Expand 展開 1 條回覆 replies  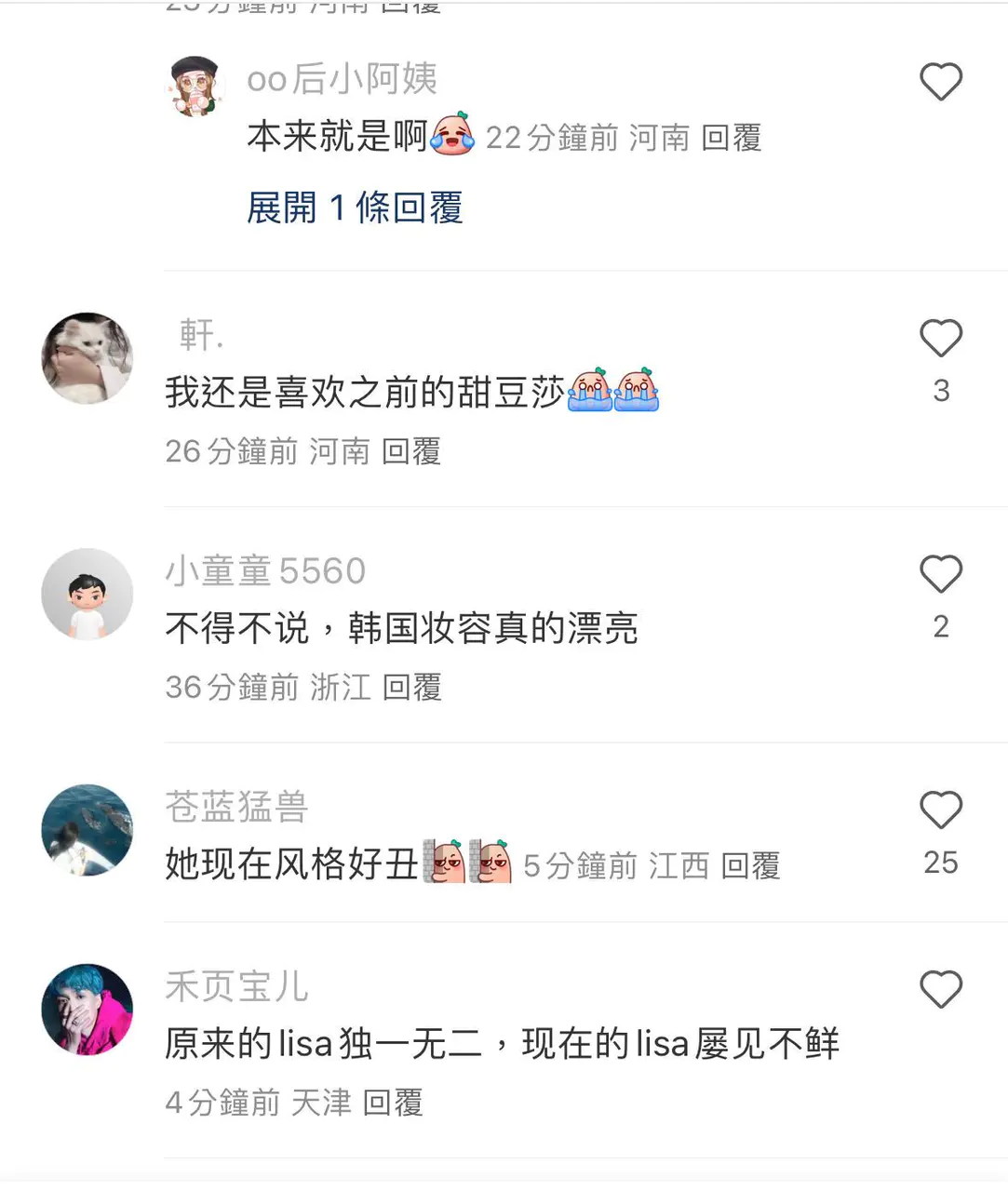pyautogui.click(x=354, y=207)
